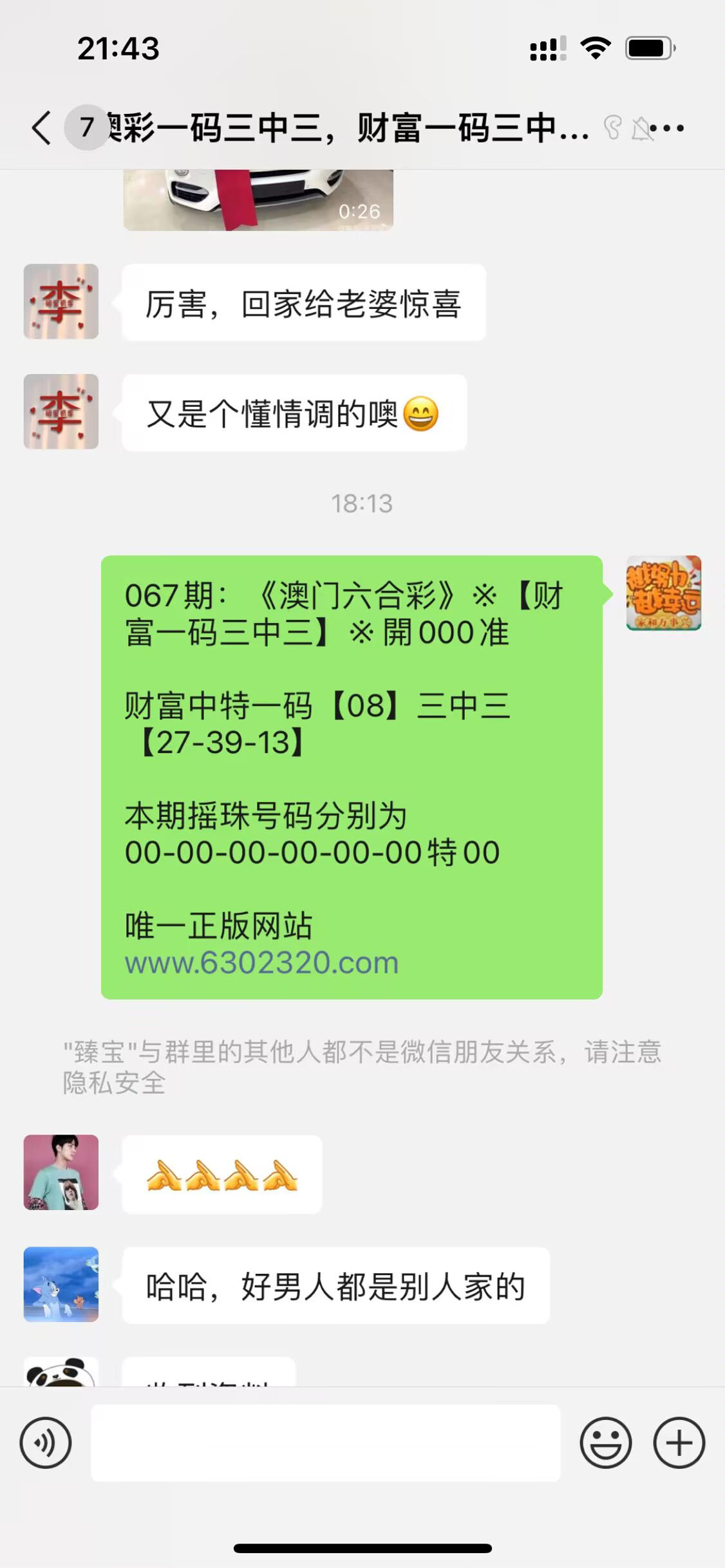Go back to the chat list
Viewport: 725px width, 1568px height.
[x=41, y=127]
